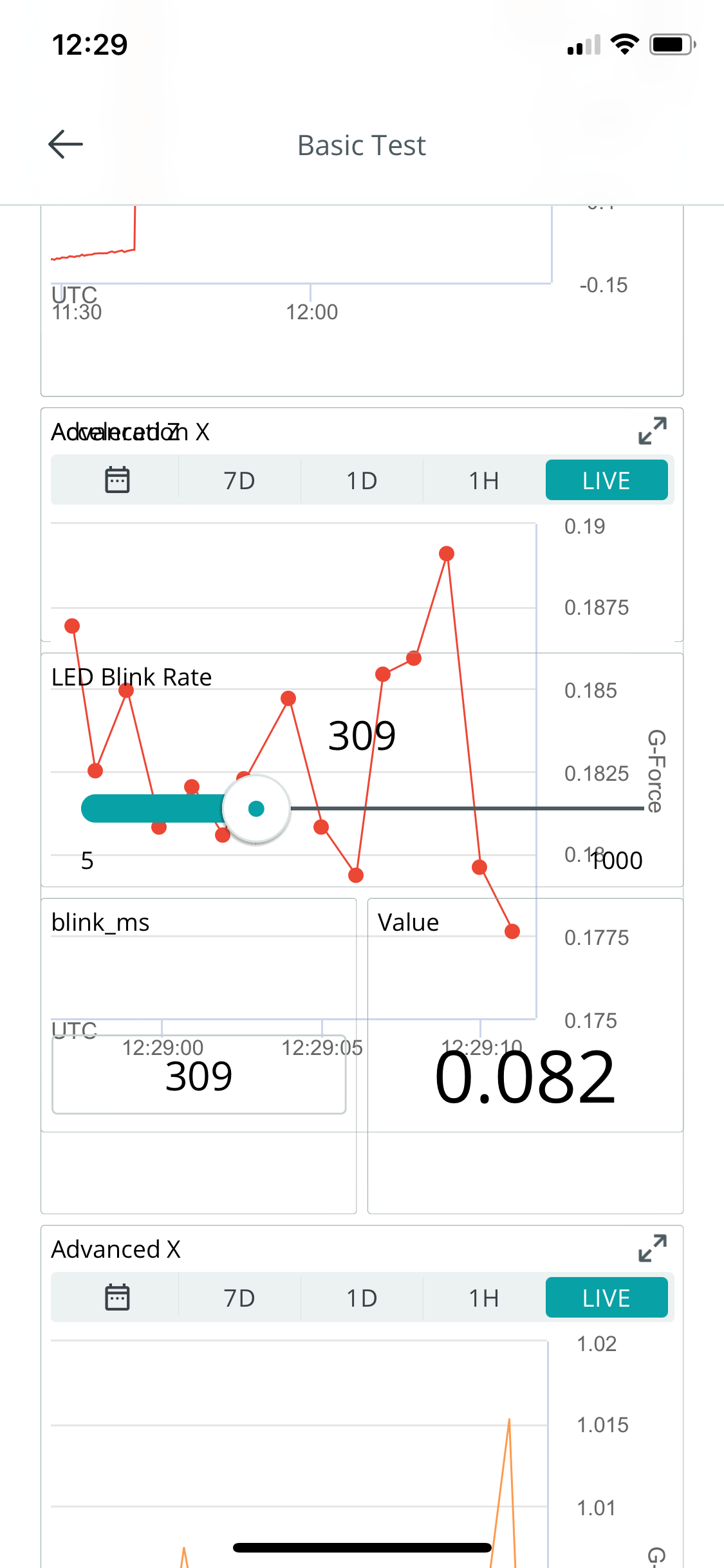
Task: Switch the Acceleration Z chart to 1H range
Action: click(483, 480)
